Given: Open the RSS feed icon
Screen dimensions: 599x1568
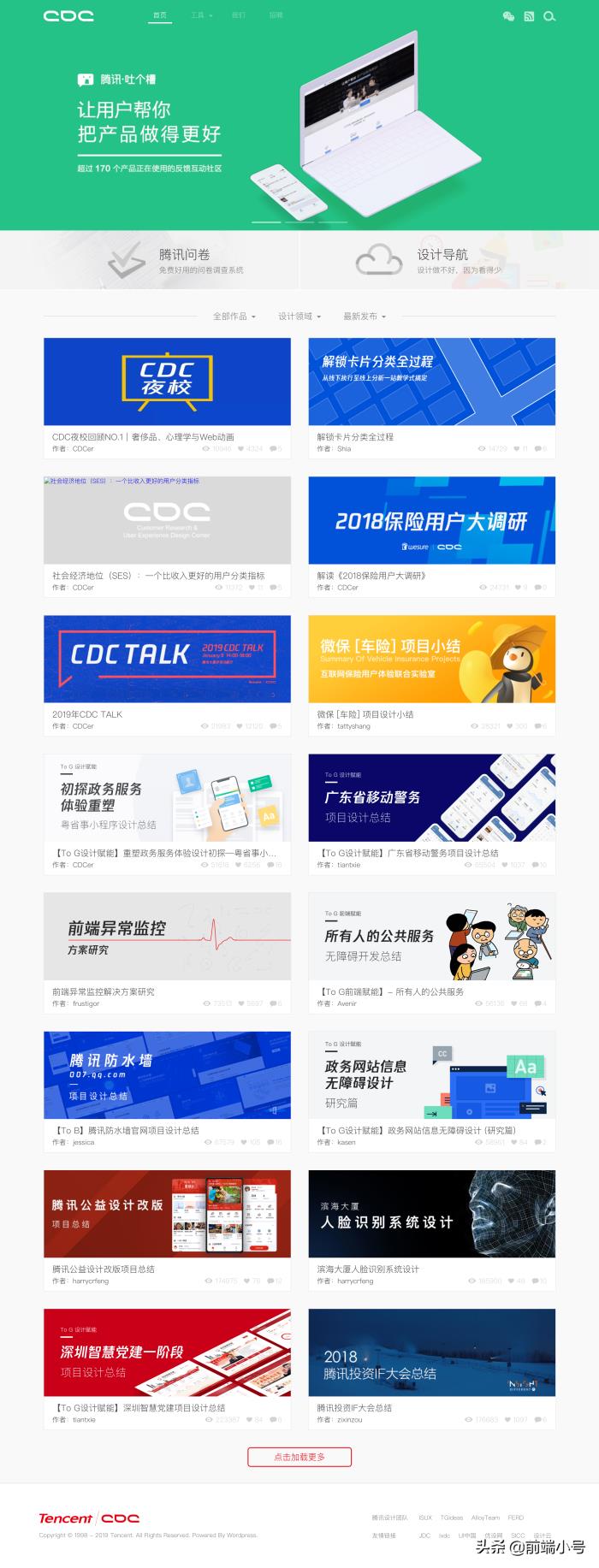Looking at the screenshot, I should (529, 16).
